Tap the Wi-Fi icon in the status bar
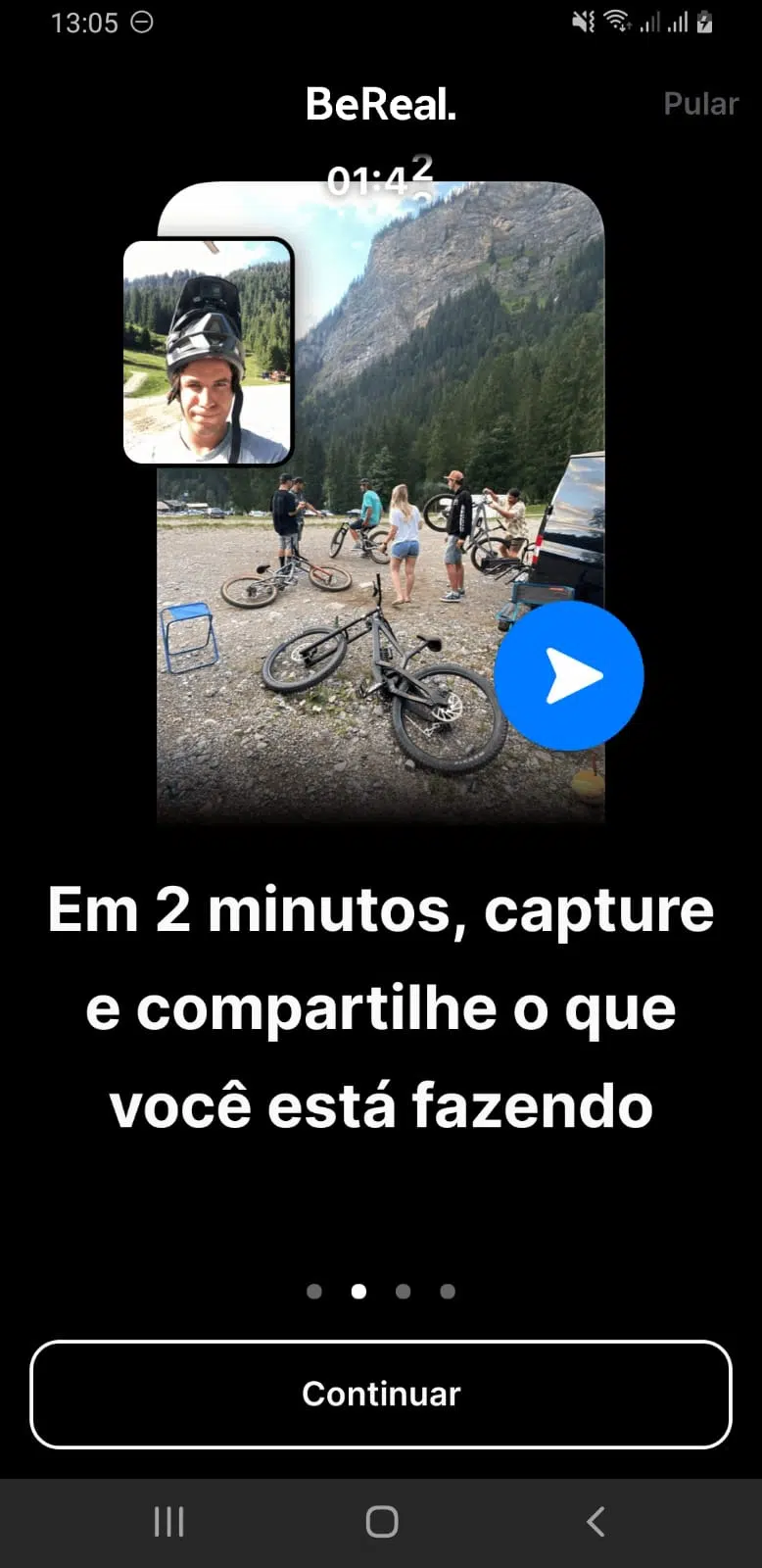Image resolution: width=762 pixels, height=1568 pixels. (618, 22)
